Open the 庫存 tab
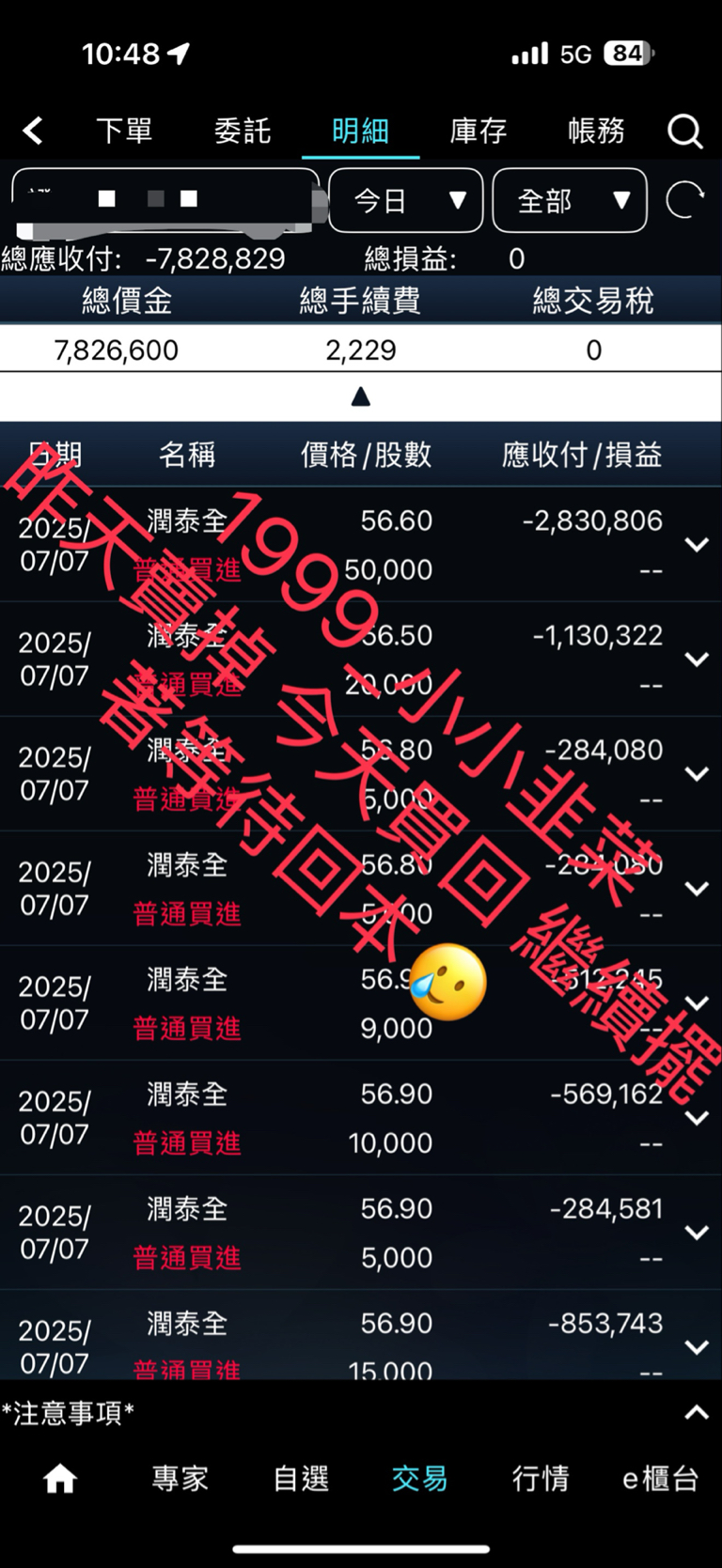 pyautogui.click(x=478, y=131)
